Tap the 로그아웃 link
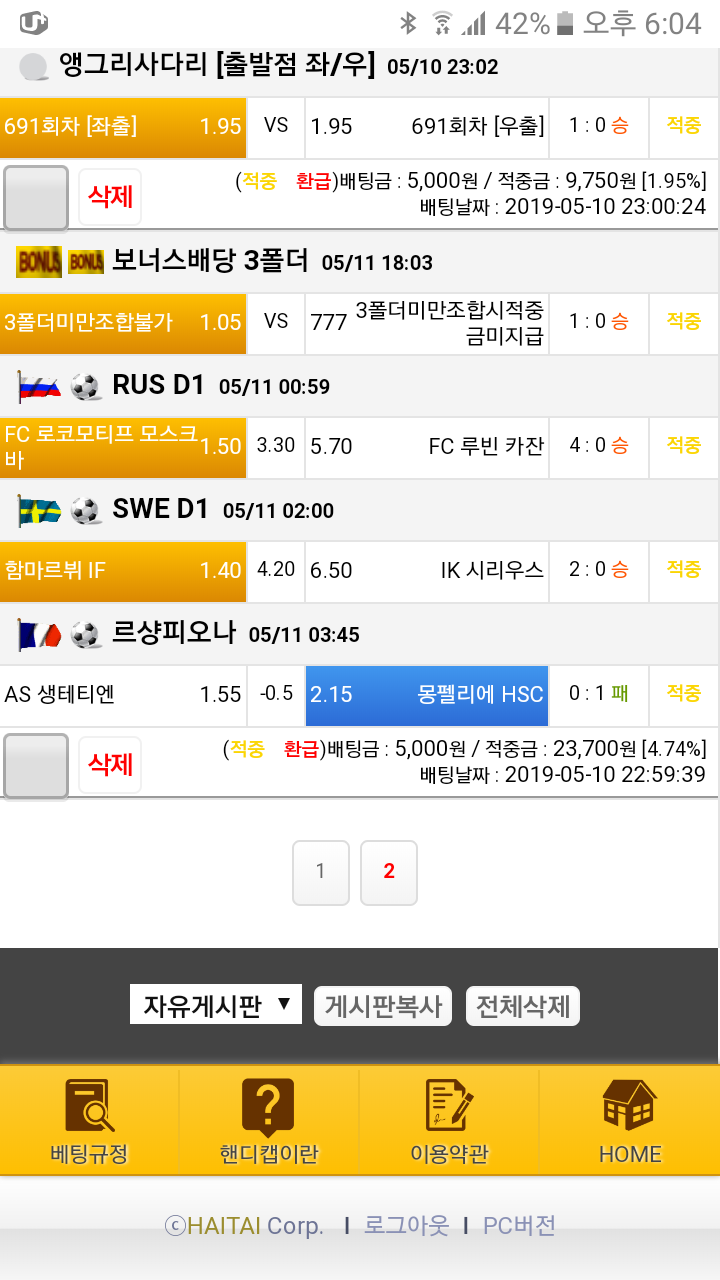720x1280 pixels. pos(406,1225)
